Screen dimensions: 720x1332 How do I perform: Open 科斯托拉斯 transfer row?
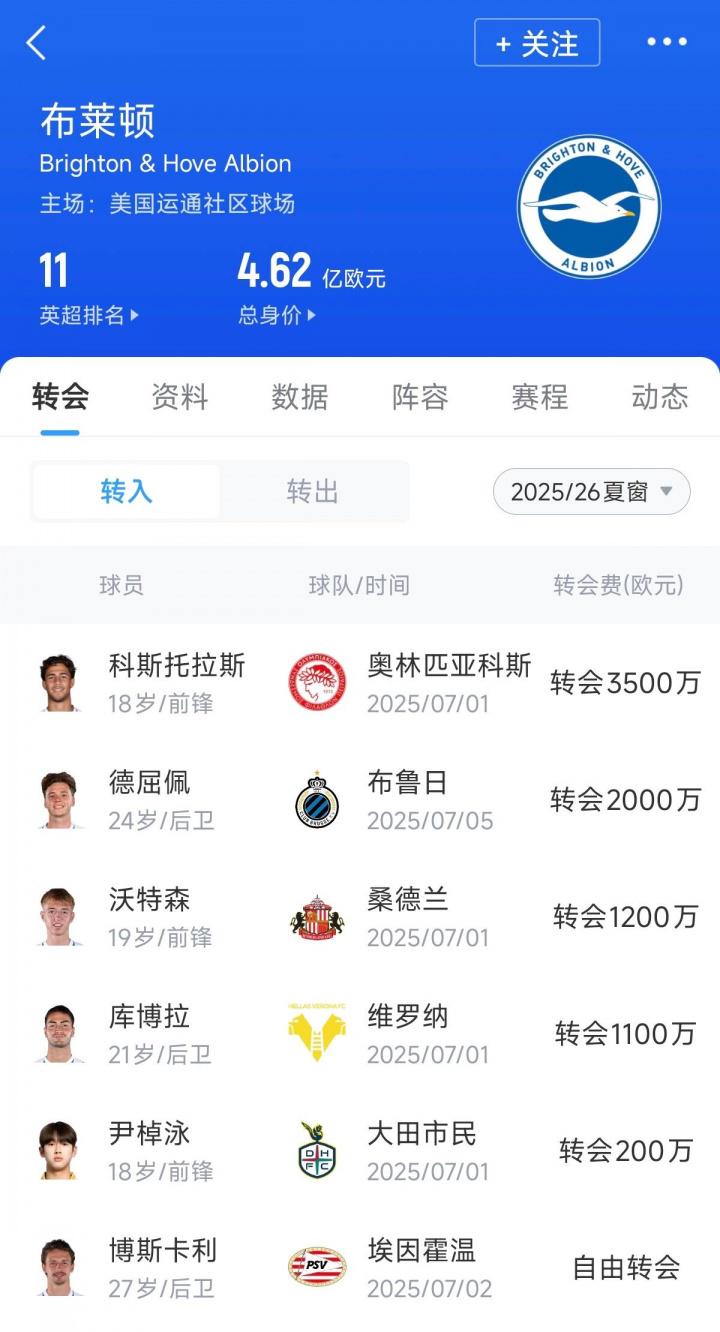(x=360, y=683)
